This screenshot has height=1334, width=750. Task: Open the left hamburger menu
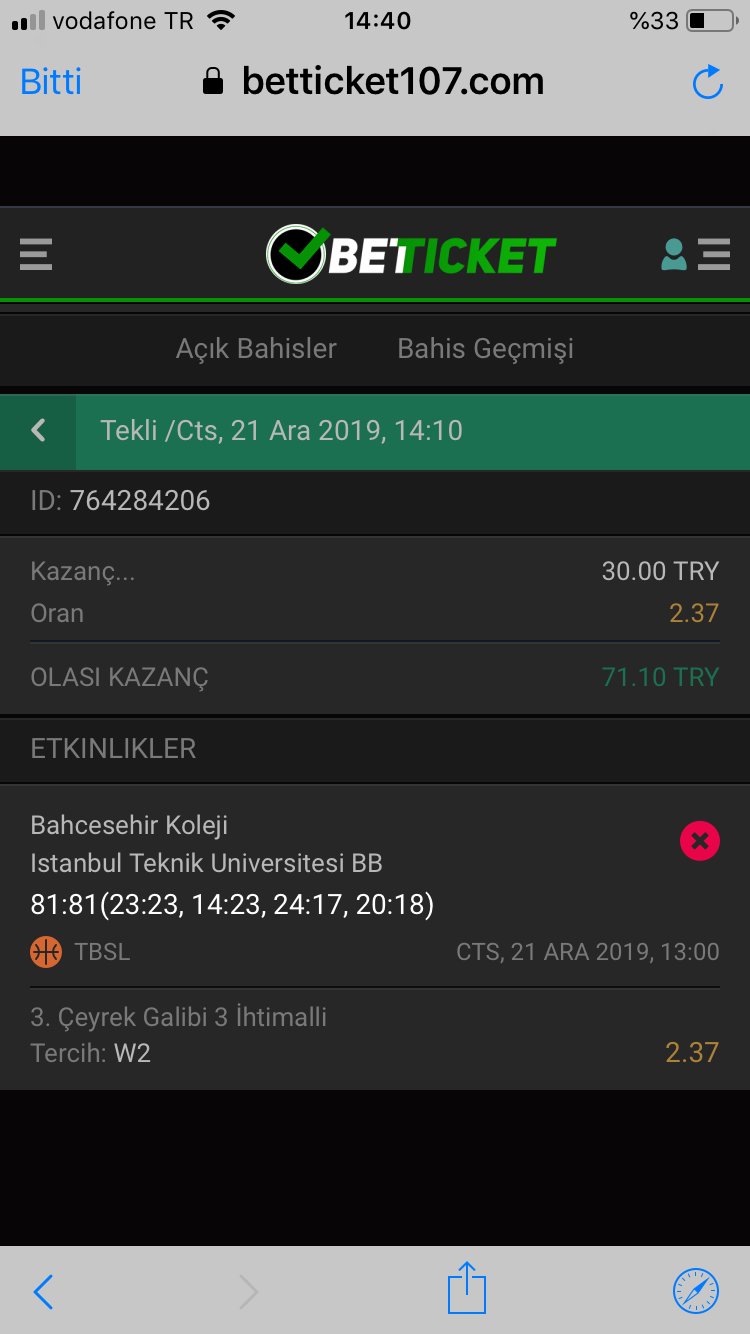tap(36, 254)
